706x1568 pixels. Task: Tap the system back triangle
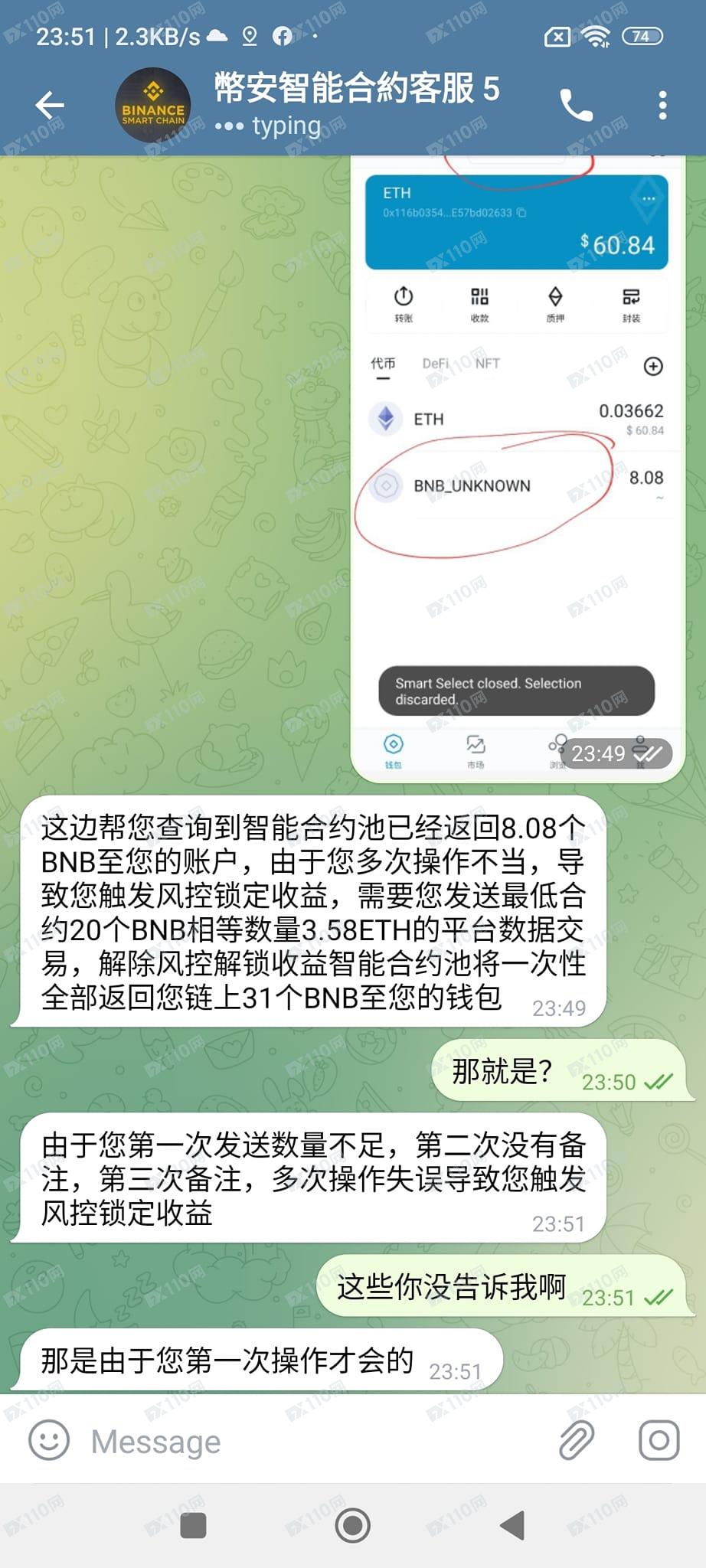[512, 1525]
